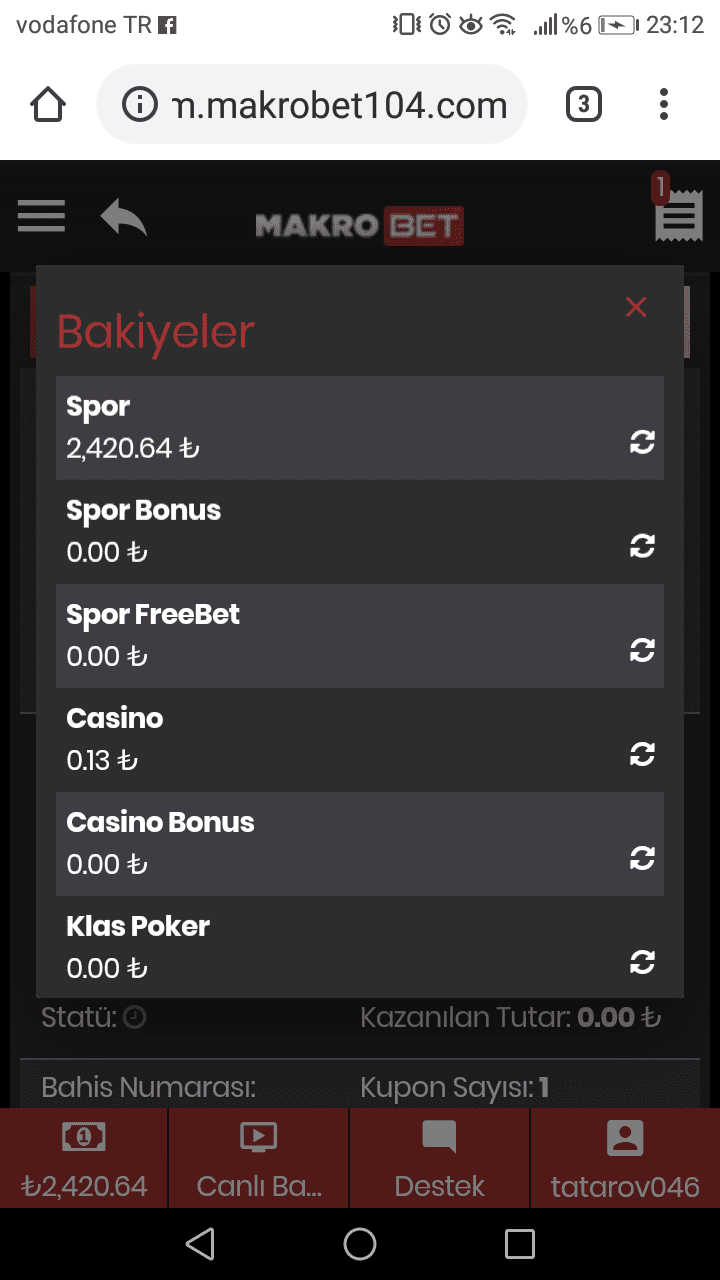Image resolution: width=720 pixels, height=1280 pixels.
Task: Open the browser tab switcher
Action: click(583, 104)
